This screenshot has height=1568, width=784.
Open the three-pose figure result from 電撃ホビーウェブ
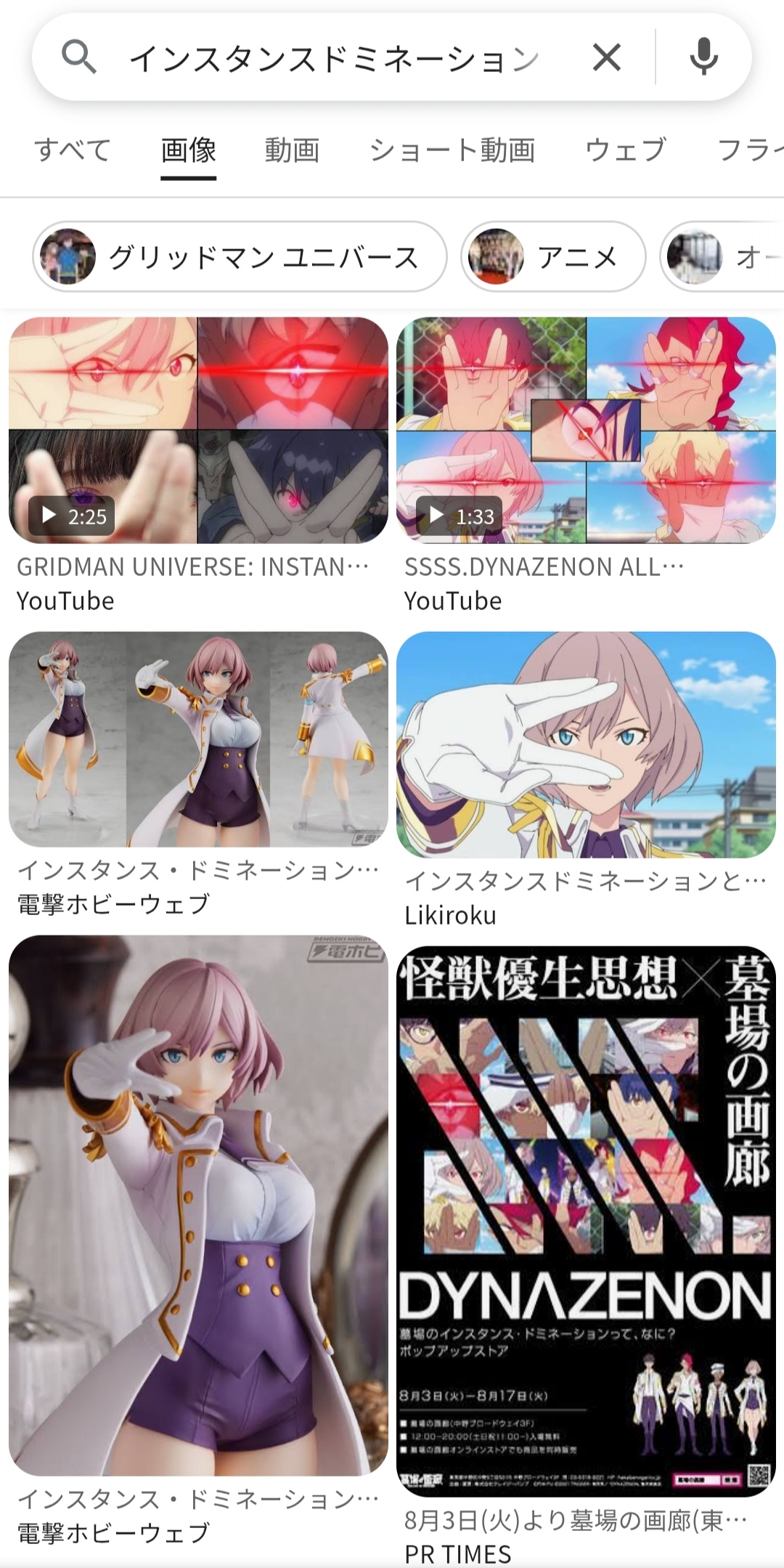point(198,739)
